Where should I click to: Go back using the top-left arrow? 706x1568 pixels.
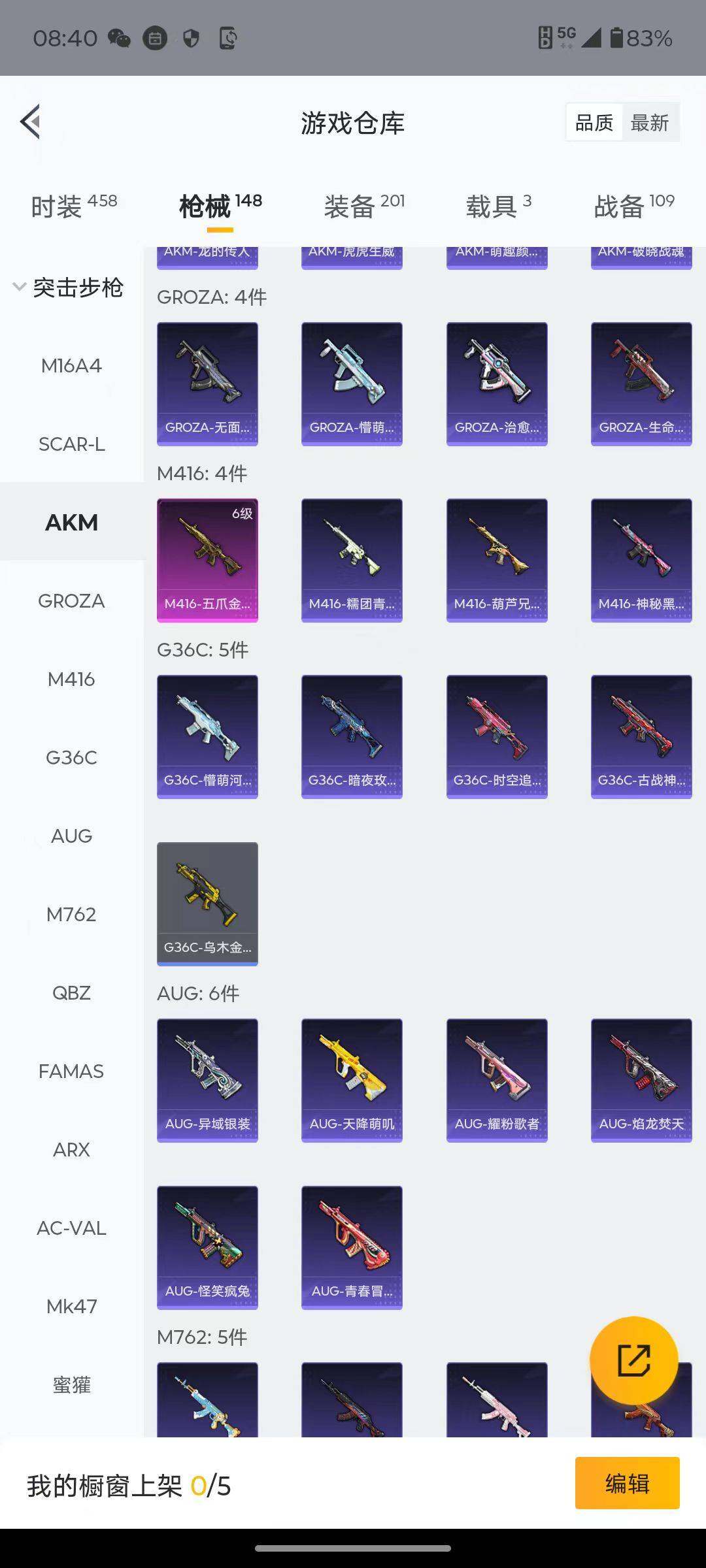(x=31, y=122)
